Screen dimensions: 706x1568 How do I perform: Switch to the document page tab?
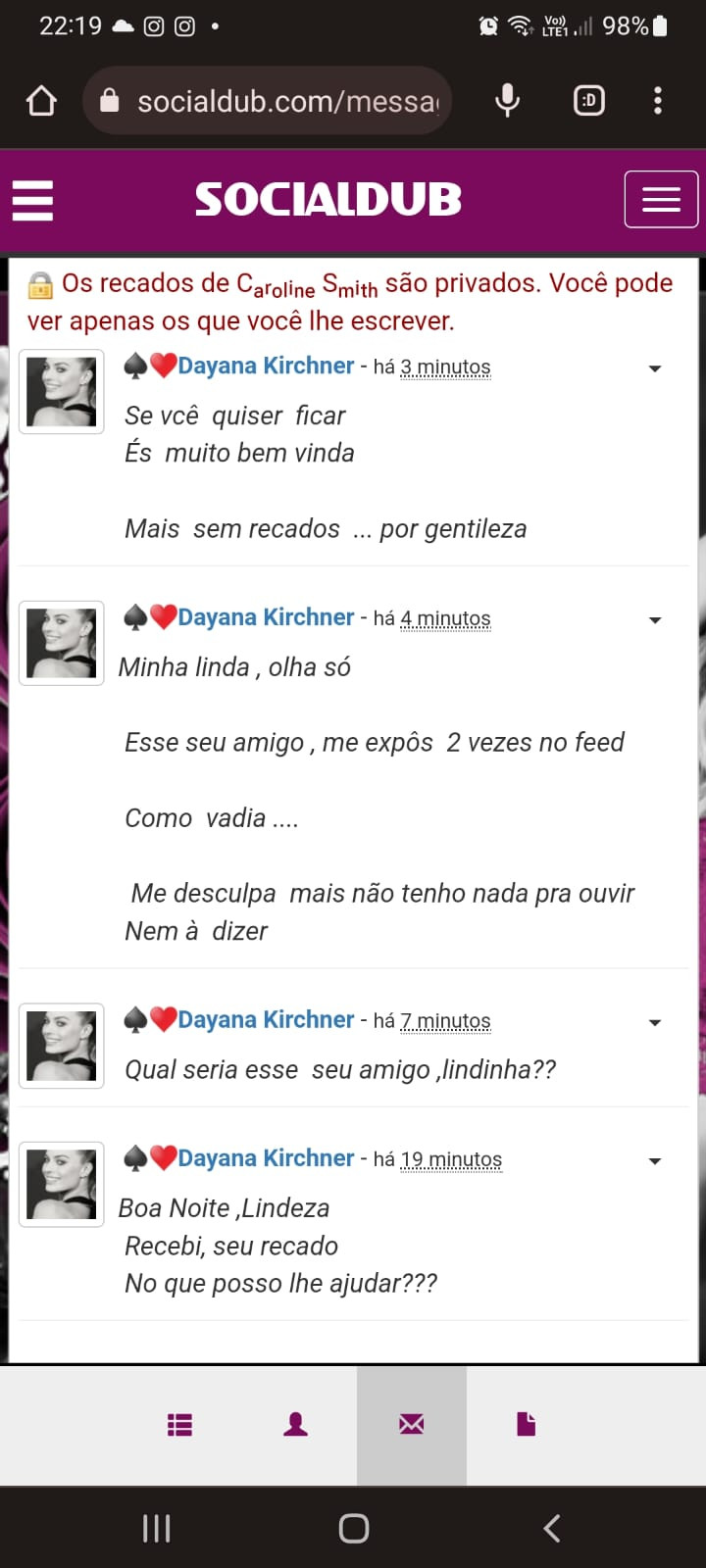527,1425
